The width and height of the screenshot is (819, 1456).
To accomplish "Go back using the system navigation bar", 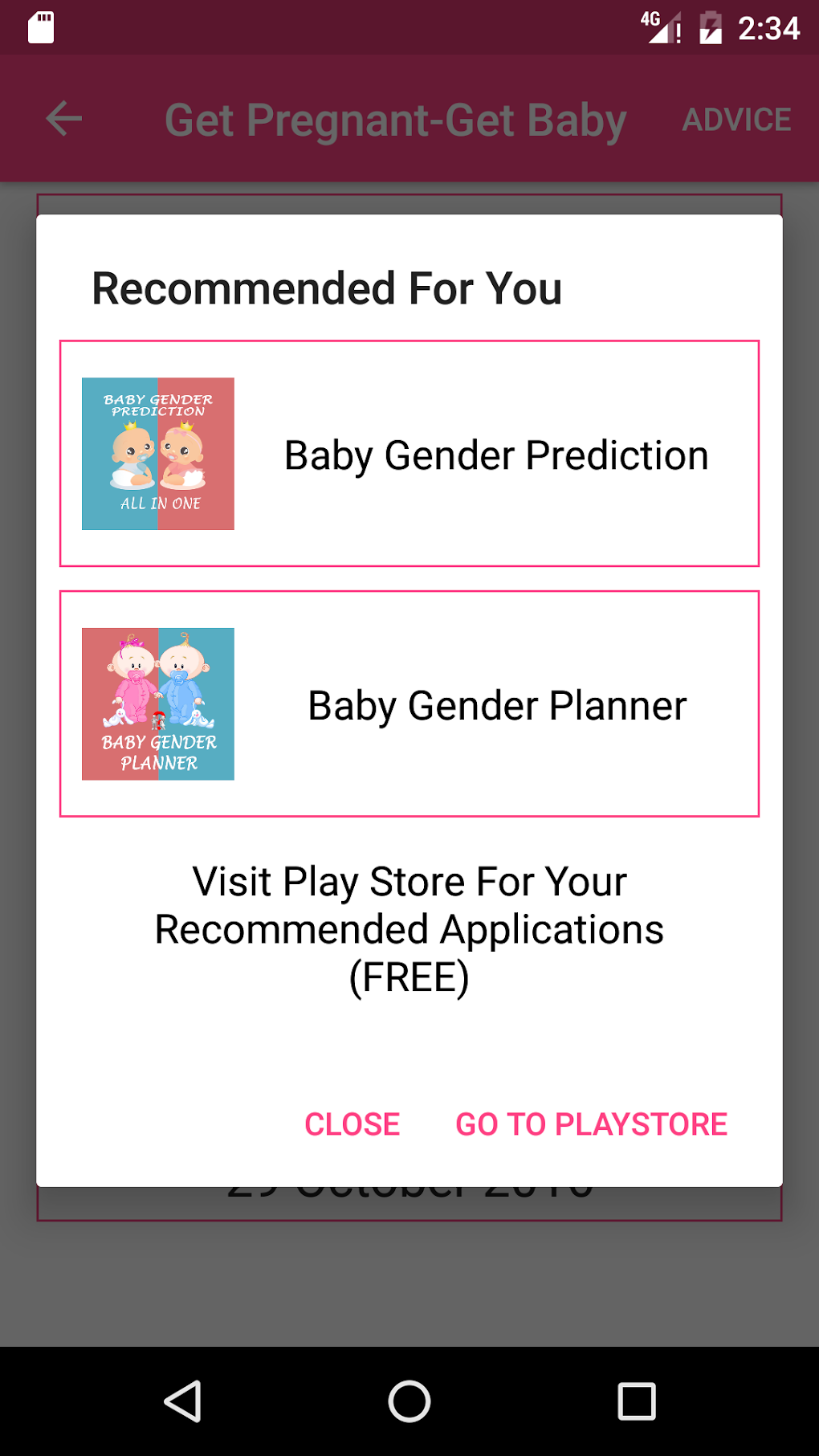I will (x=183, y=1401).
